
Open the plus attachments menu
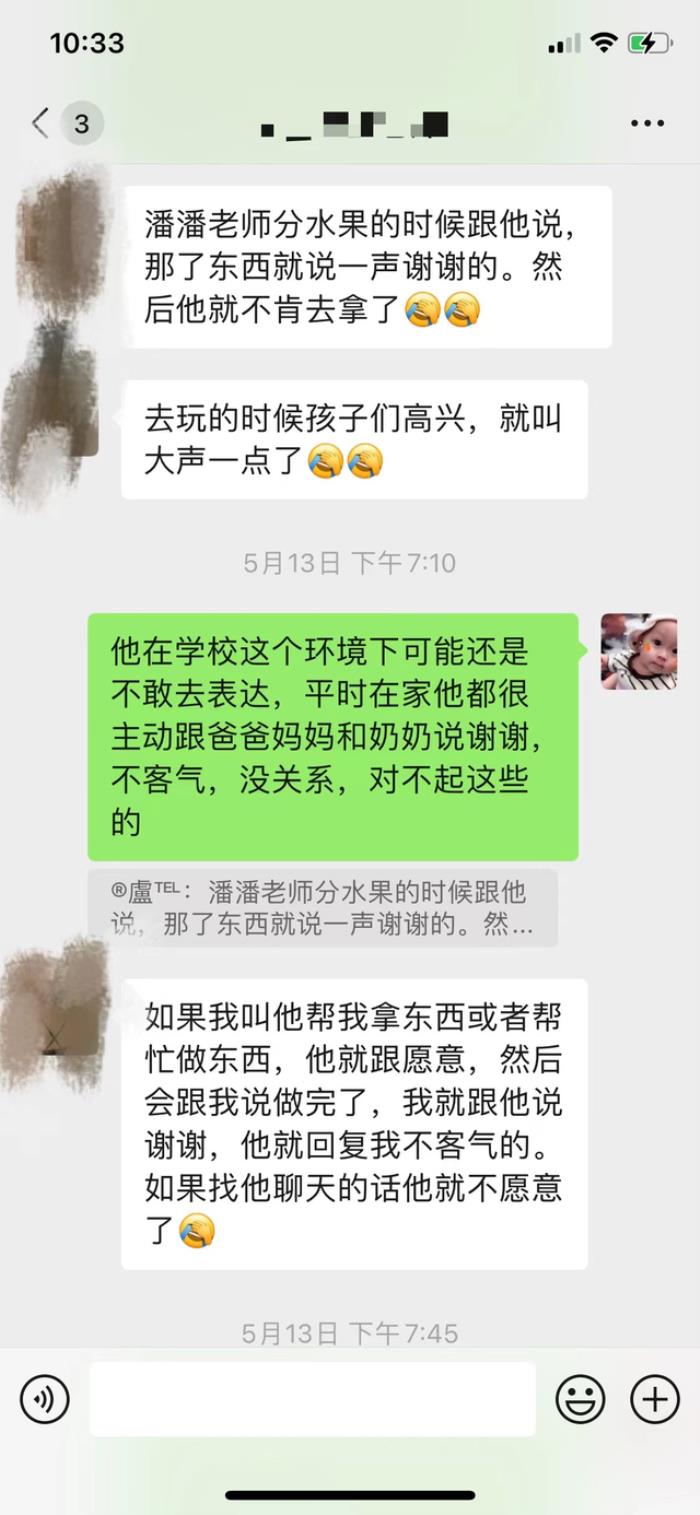(654, 1398)
